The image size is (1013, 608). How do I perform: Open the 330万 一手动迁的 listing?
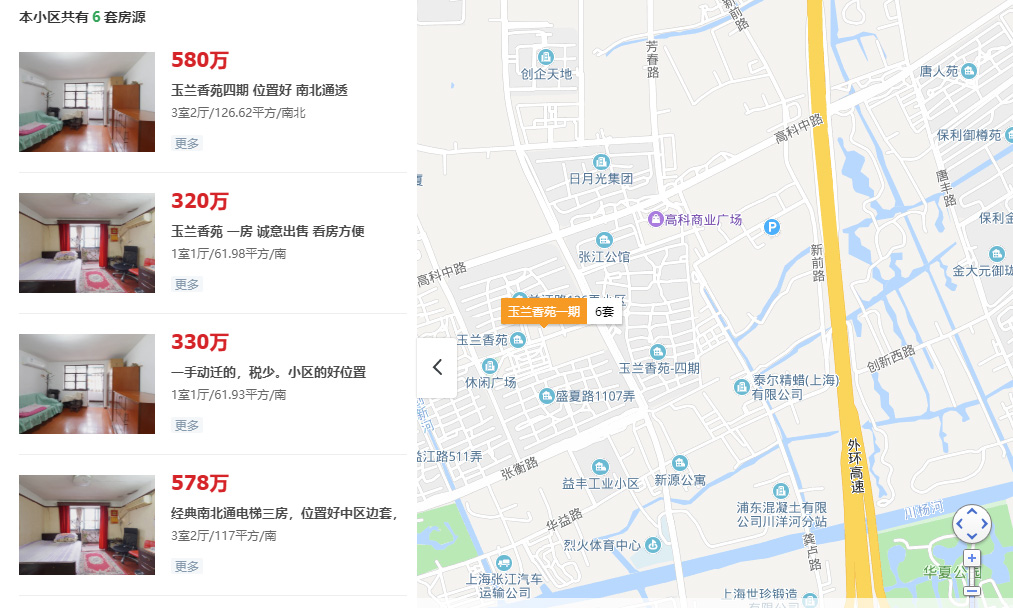pos(268,372)
